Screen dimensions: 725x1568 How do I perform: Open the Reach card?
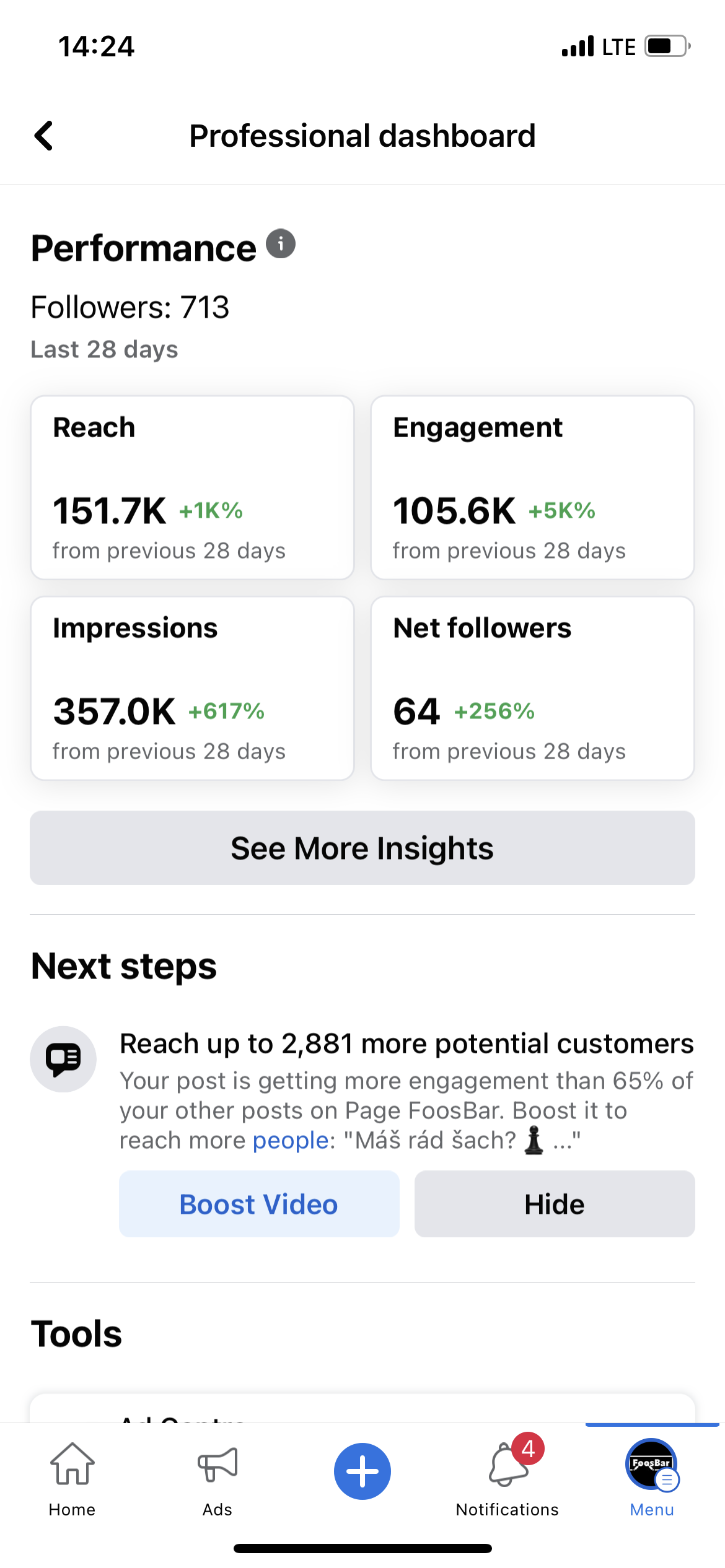point(192,487)
